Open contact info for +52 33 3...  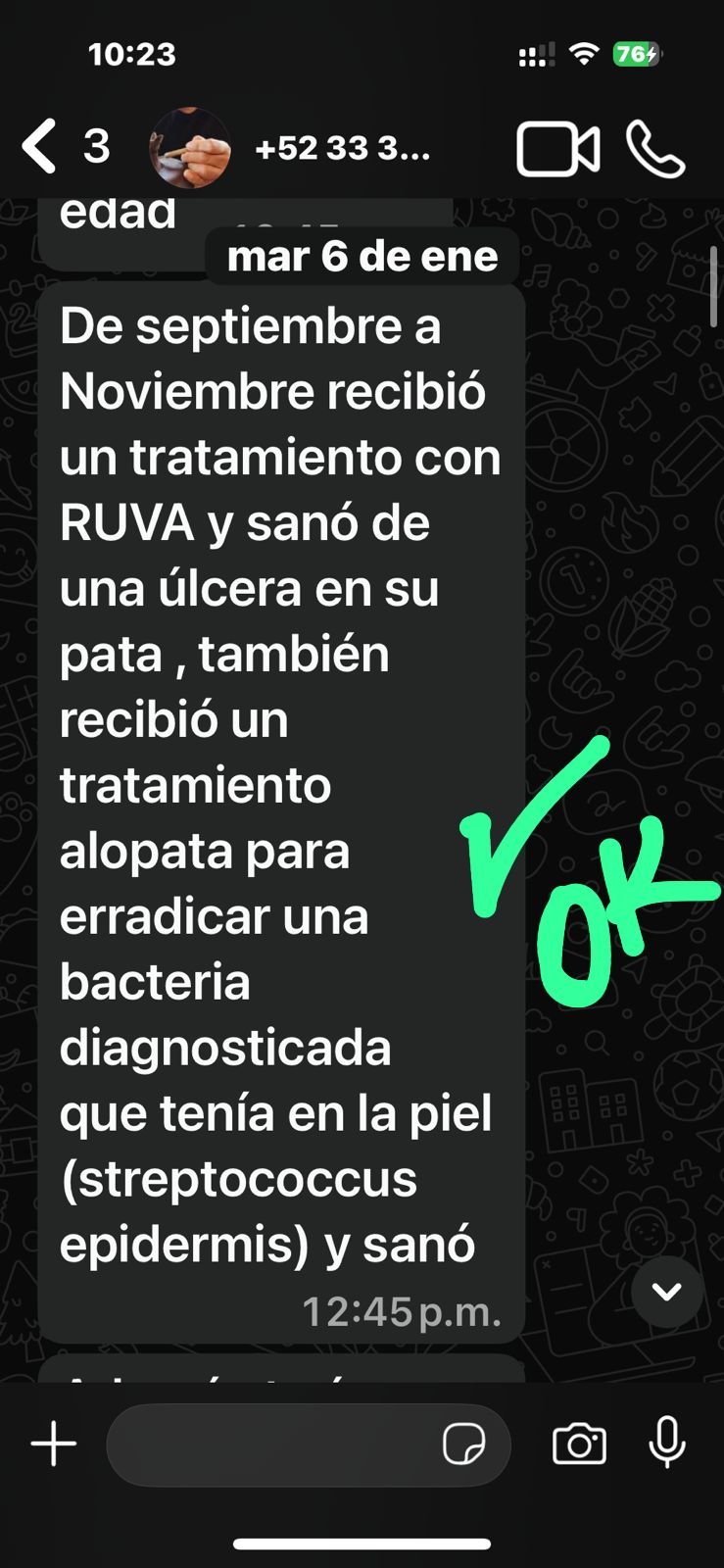tap(341, 149)
